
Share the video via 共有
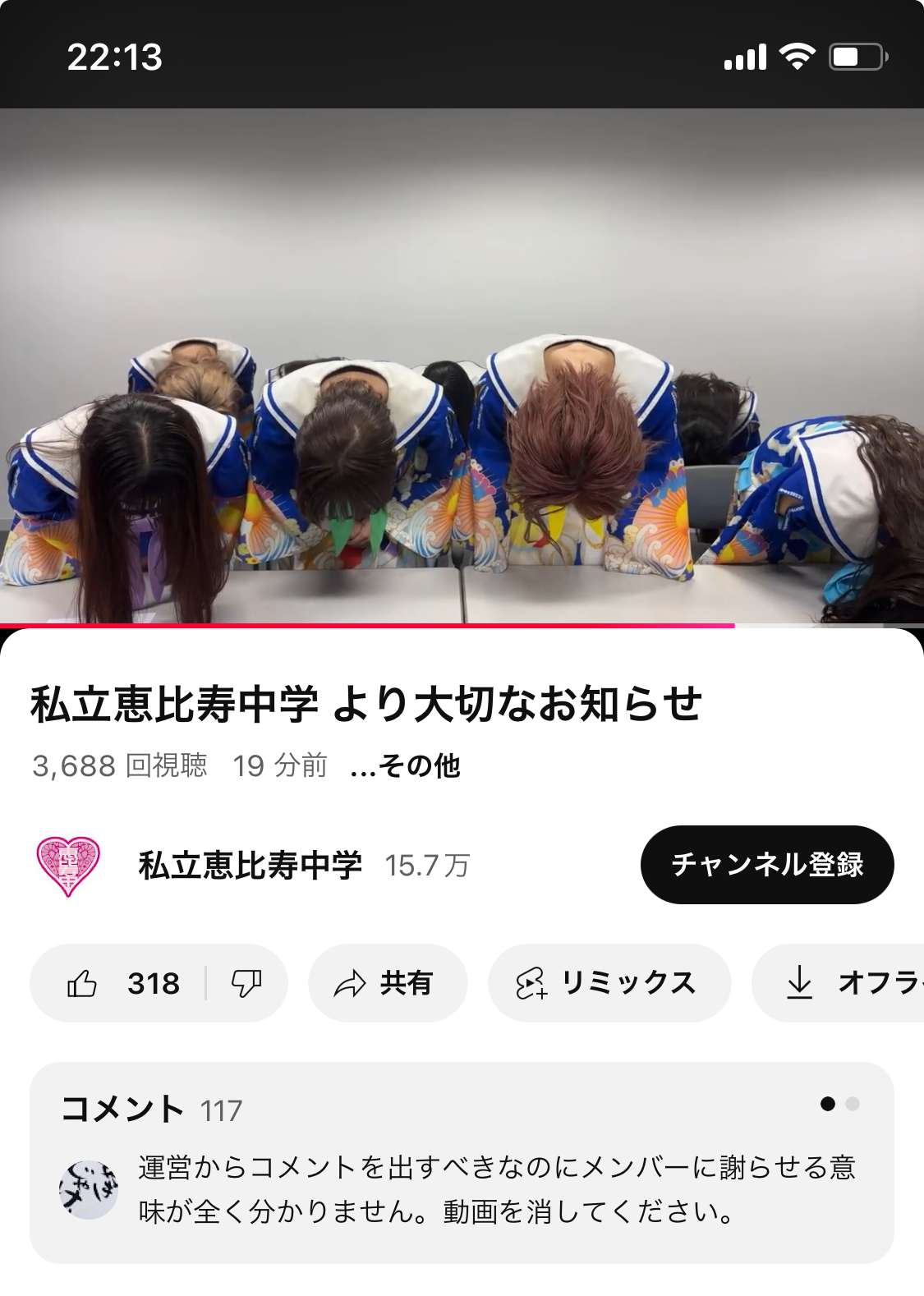click(387, 983)
